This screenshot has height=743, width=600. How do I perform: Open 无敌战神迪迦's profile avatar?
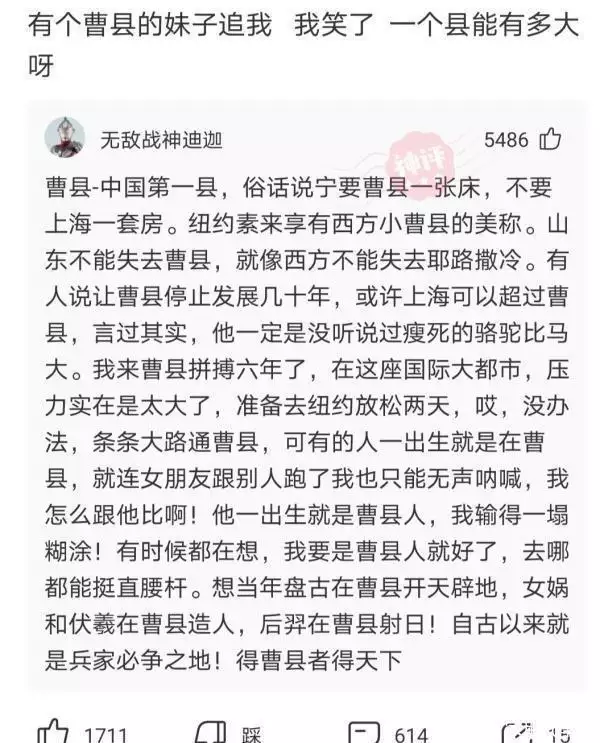pyautogui.click(x=65, y=138)
